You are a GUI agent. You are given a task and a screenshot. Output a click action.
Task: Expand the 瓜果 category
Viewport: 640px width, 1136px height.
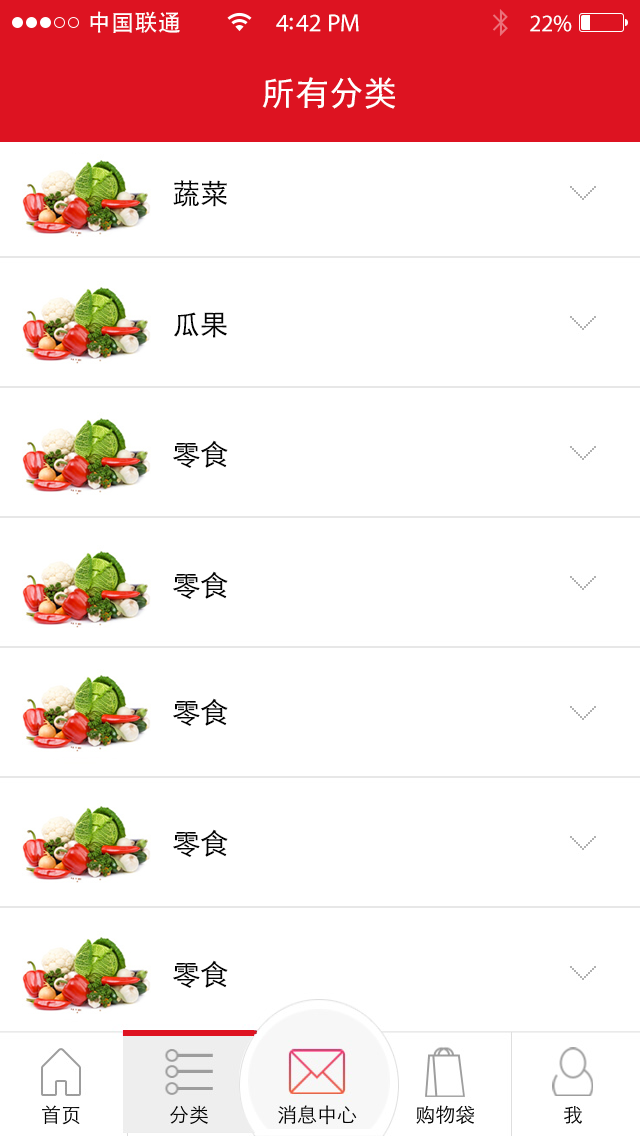pos(582,323)
